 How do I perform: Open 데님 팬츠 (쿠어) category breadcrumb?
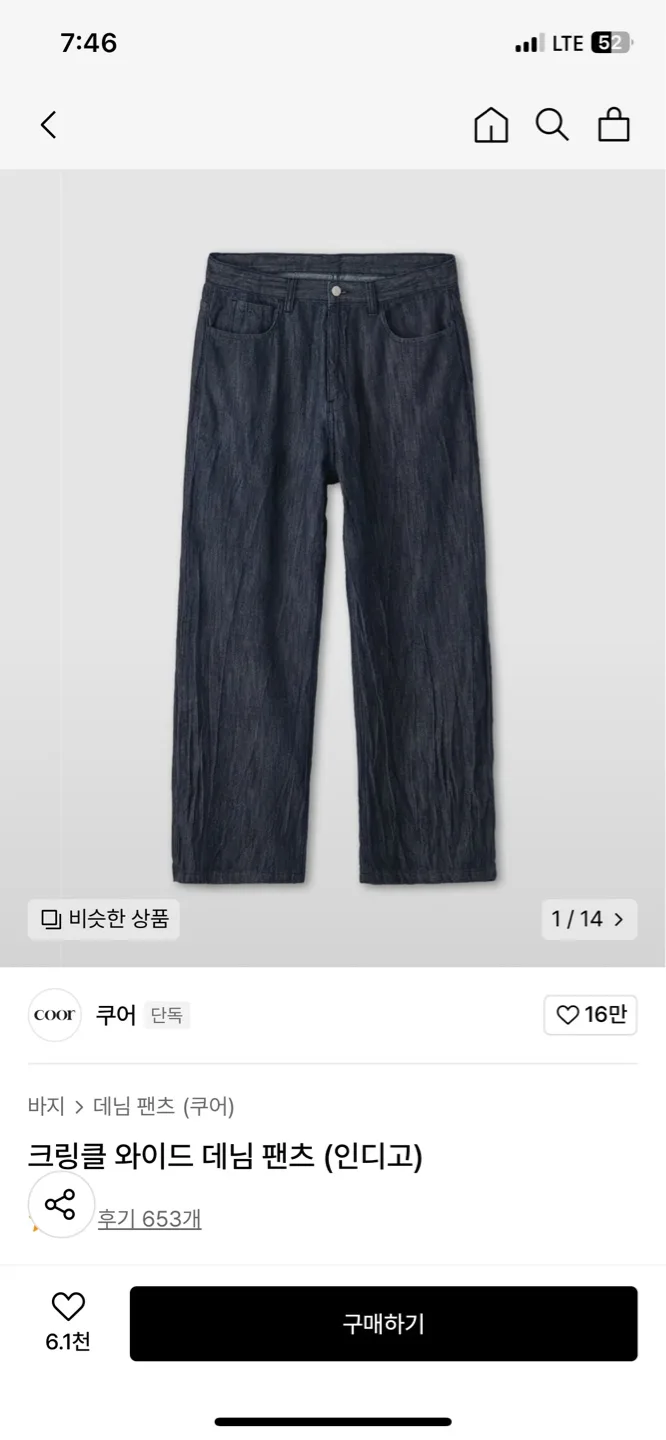(x=163, y=1106)
